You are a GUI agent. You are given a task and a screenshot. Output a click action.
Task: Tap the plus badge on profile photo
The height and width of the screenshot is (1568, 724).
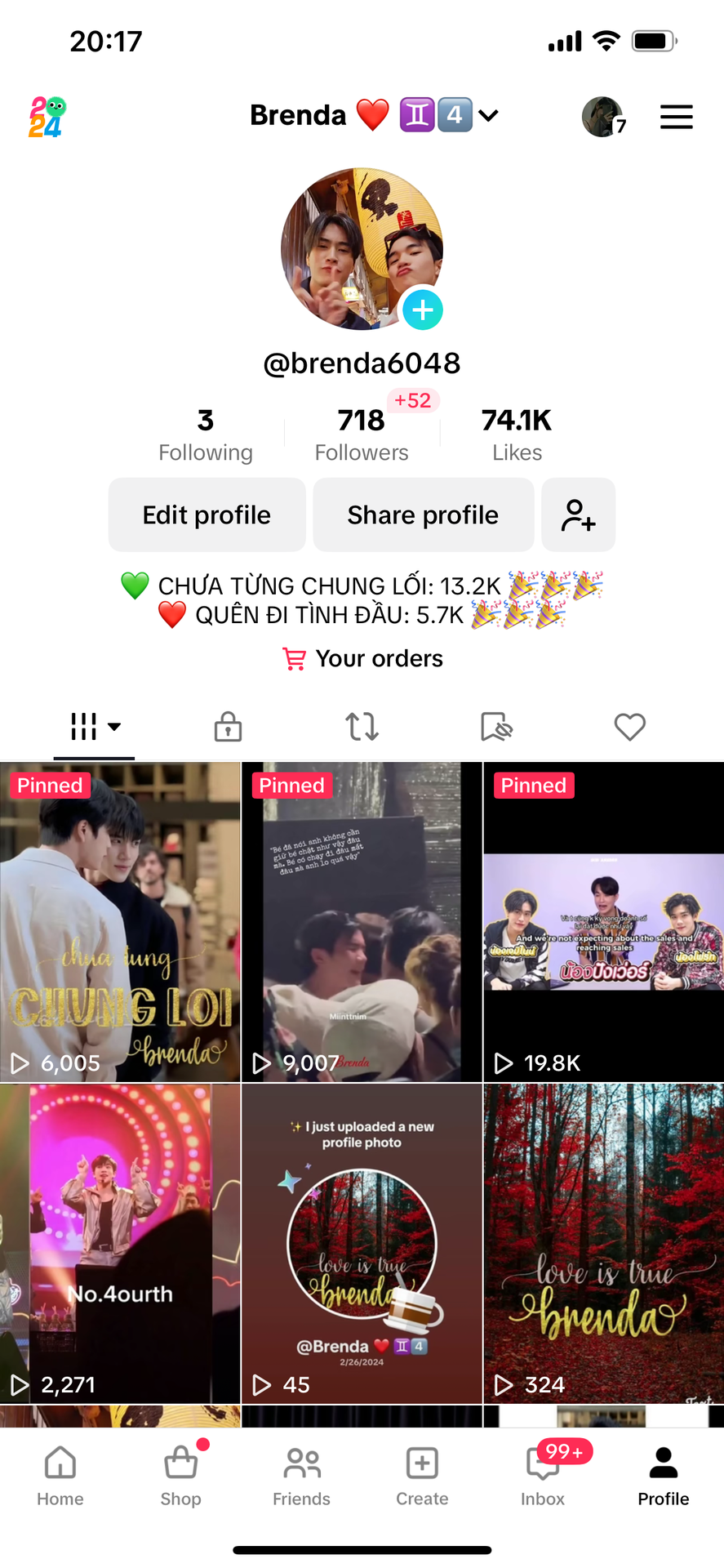click(423, 310)
